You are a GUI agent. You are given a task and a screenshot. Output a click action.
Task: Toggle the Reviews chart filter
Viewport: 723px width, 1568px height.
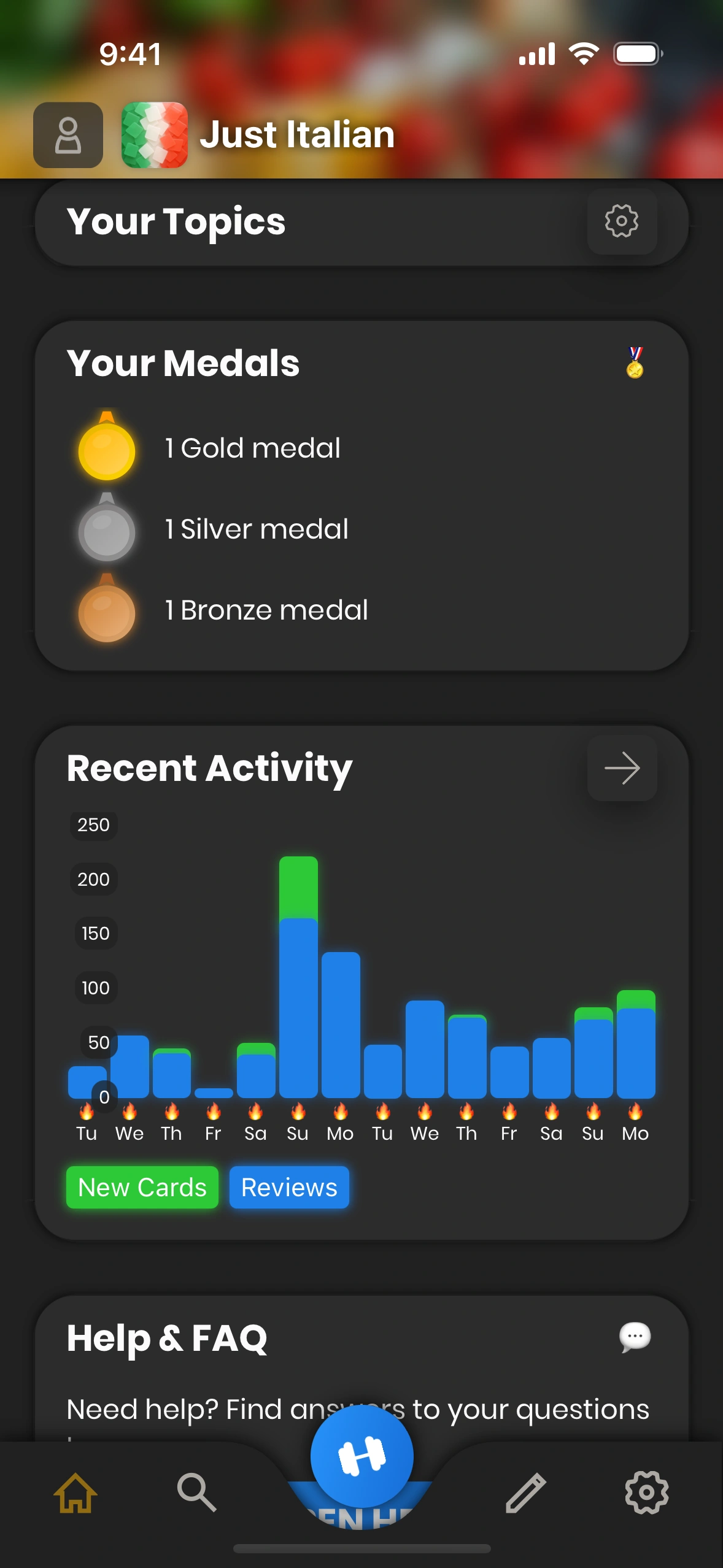click(289, 1188)
